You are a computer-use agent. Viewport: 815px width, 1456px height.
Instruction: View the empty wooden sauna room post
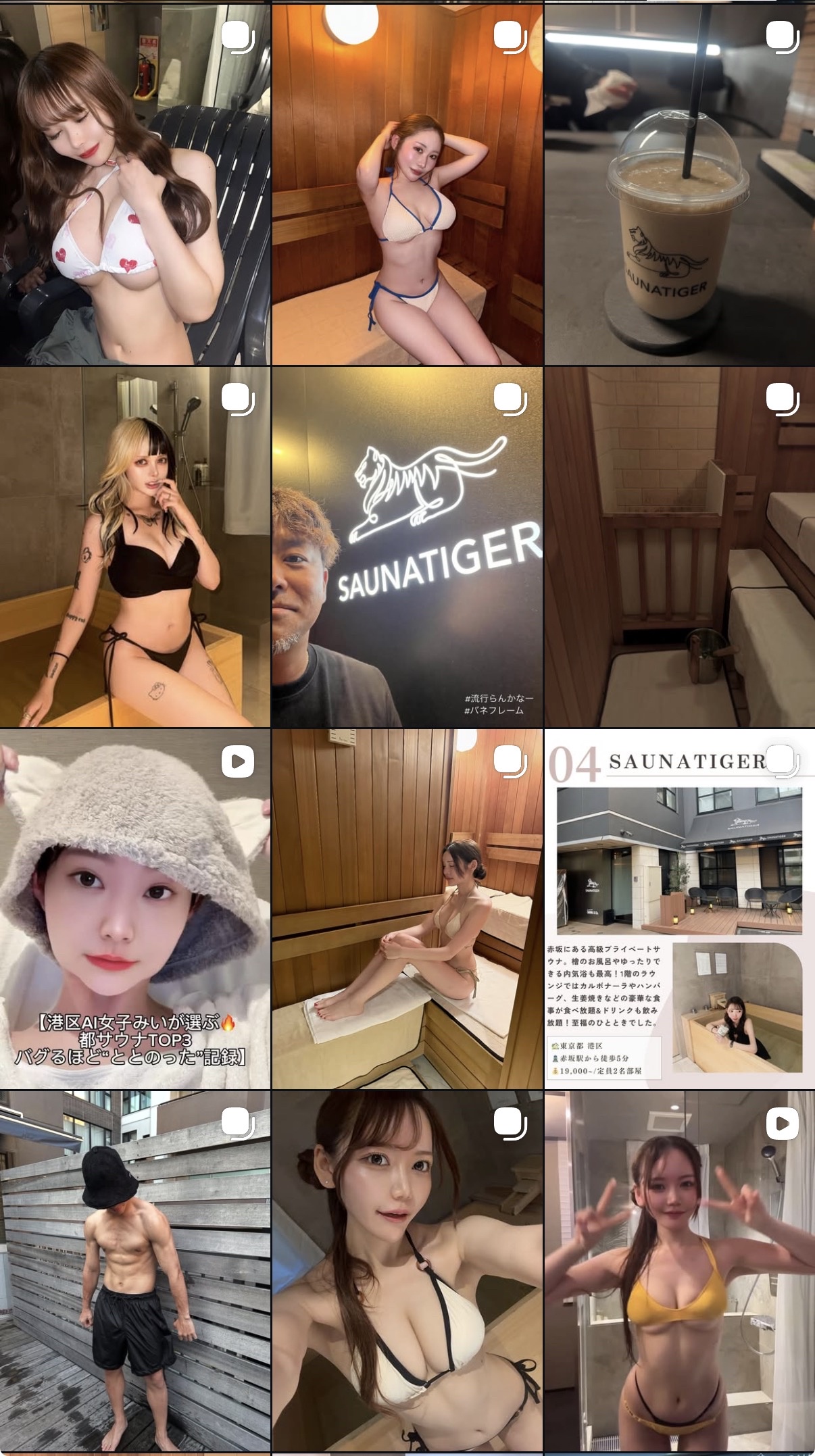point(679,547)
